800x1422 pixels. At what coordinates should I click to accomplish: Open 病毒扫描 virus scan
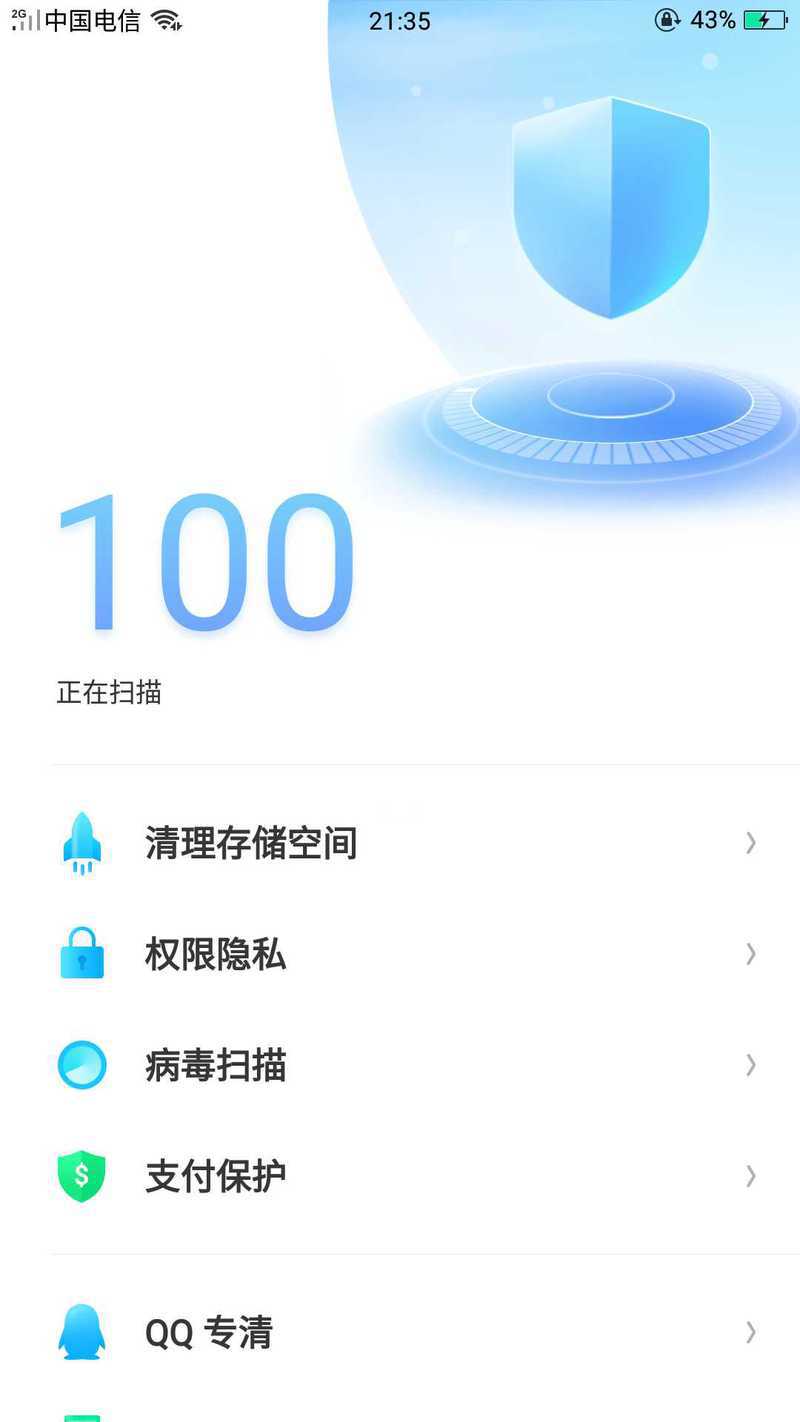coord(400,1065)
